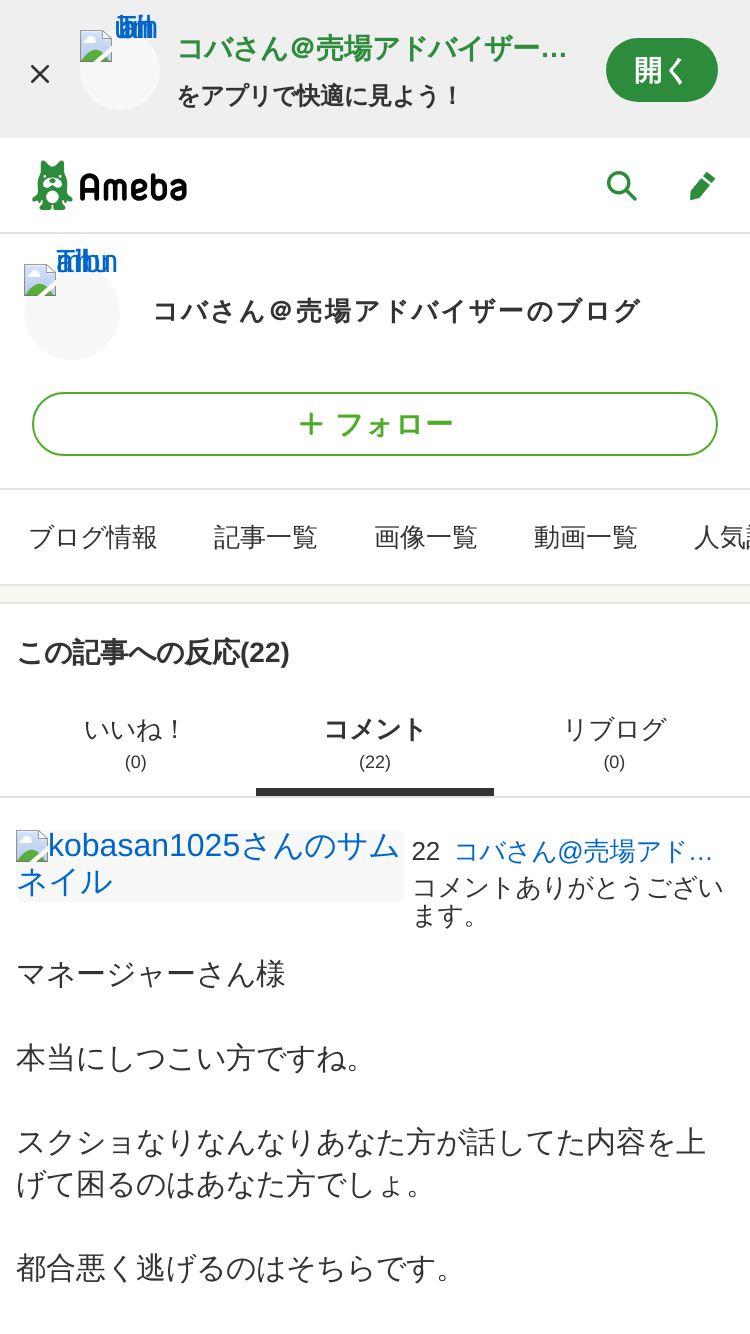Go to 記事一覧
Image resolution: width=750 pixels, height=1334 pixels.
(266, 537)
